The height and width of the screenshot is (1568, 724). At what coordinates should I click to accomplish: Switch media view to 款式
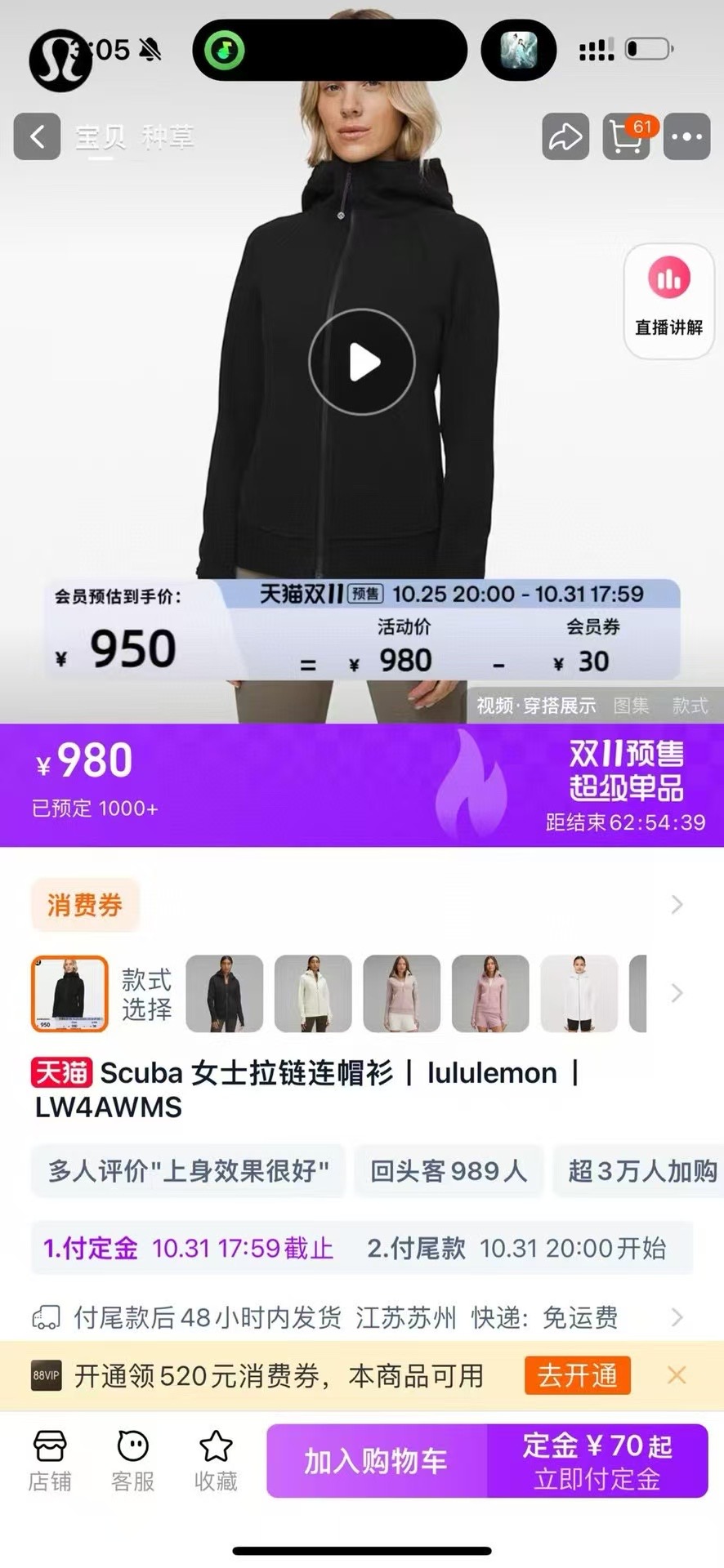click(x=690, y=705)
